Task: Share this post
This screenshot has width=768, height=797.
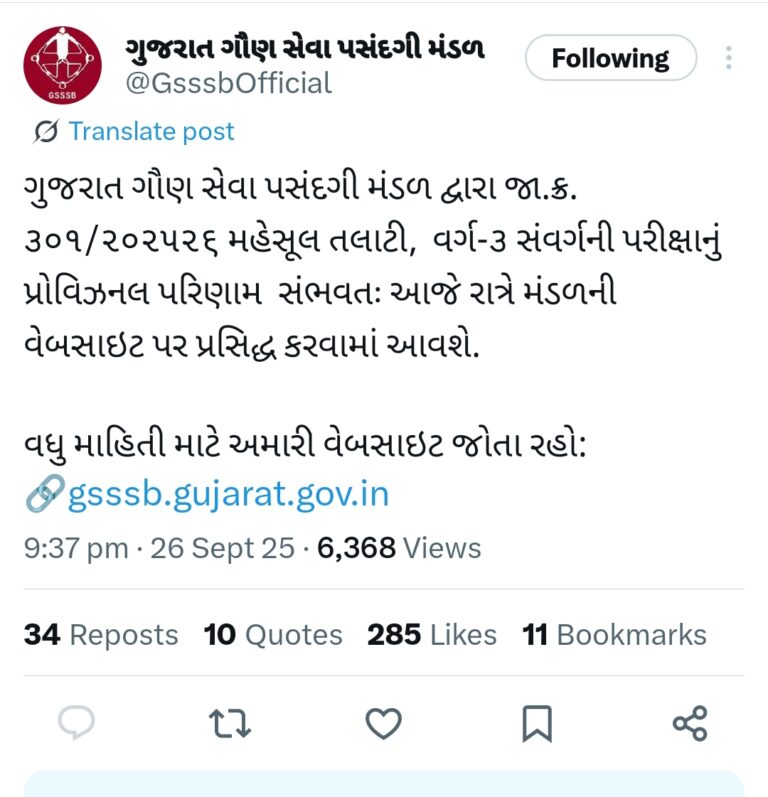Action: [x=690, y=722]
